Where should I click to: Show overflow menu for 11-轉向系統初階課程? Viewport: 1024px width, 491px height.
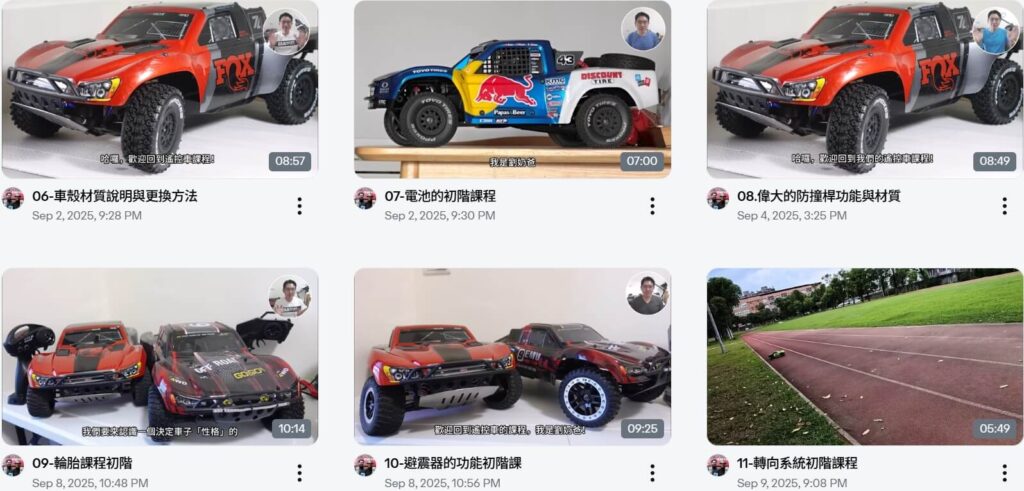[1004, 473]
